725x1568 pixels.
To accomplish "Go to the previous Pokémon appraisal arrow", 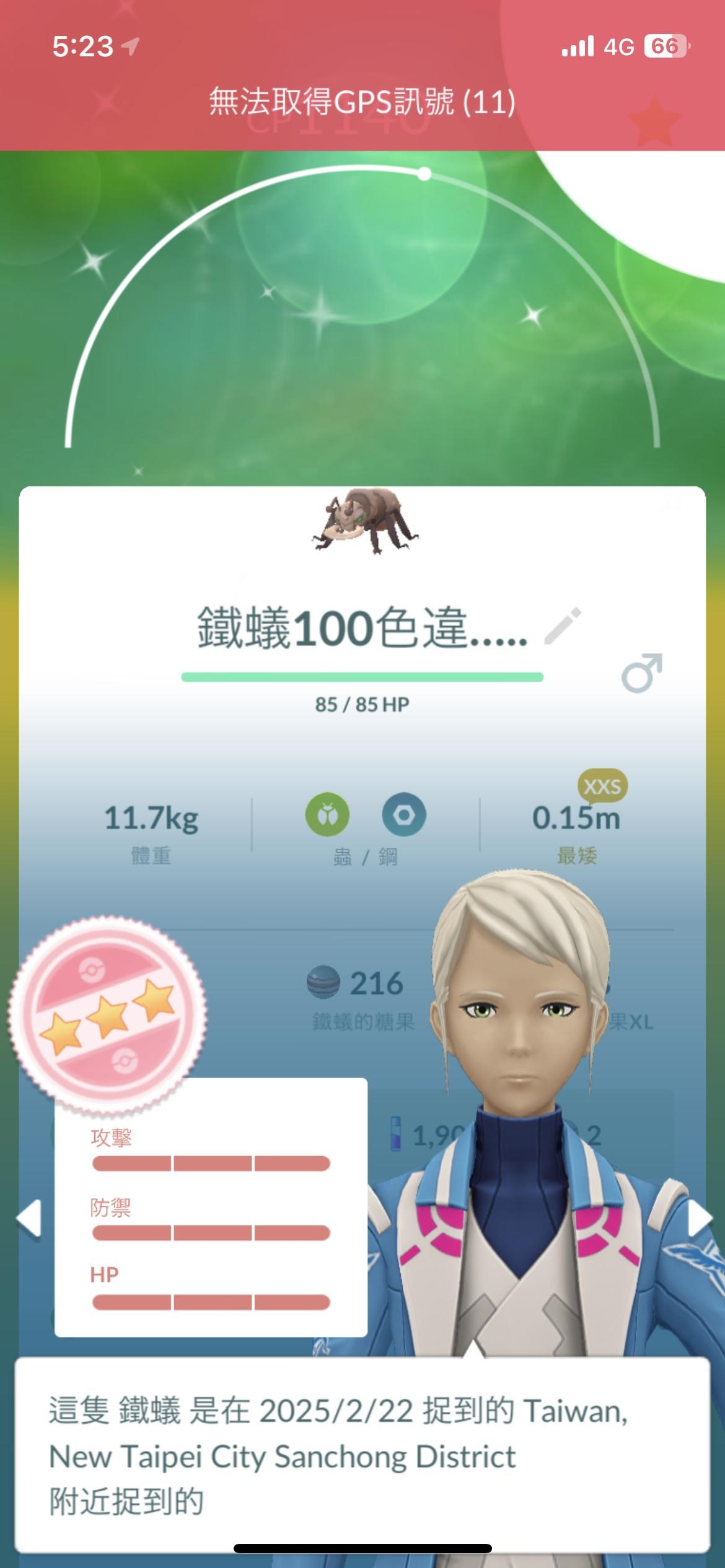I will (29, 1218).
